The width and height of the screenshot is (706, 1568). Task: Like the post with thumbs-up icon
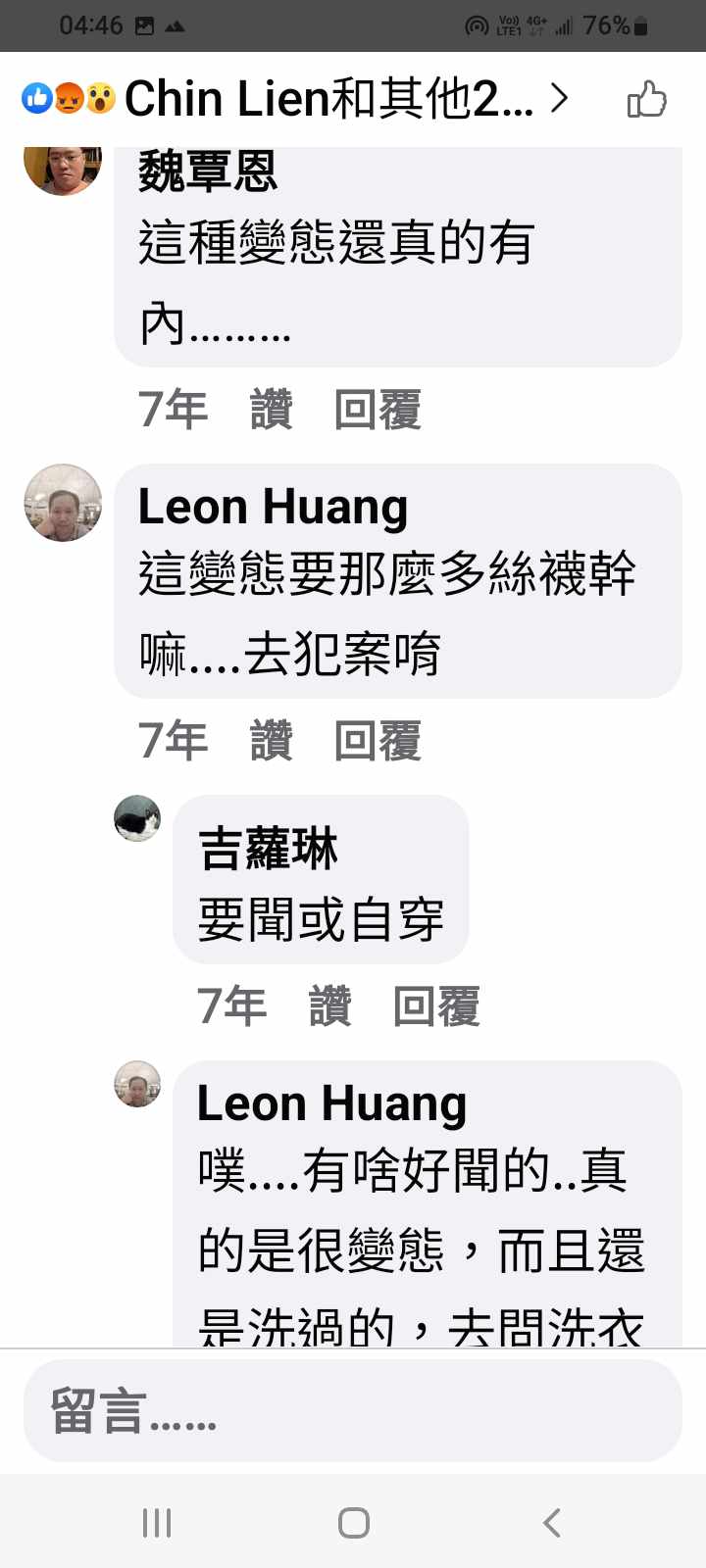(646, 99)
